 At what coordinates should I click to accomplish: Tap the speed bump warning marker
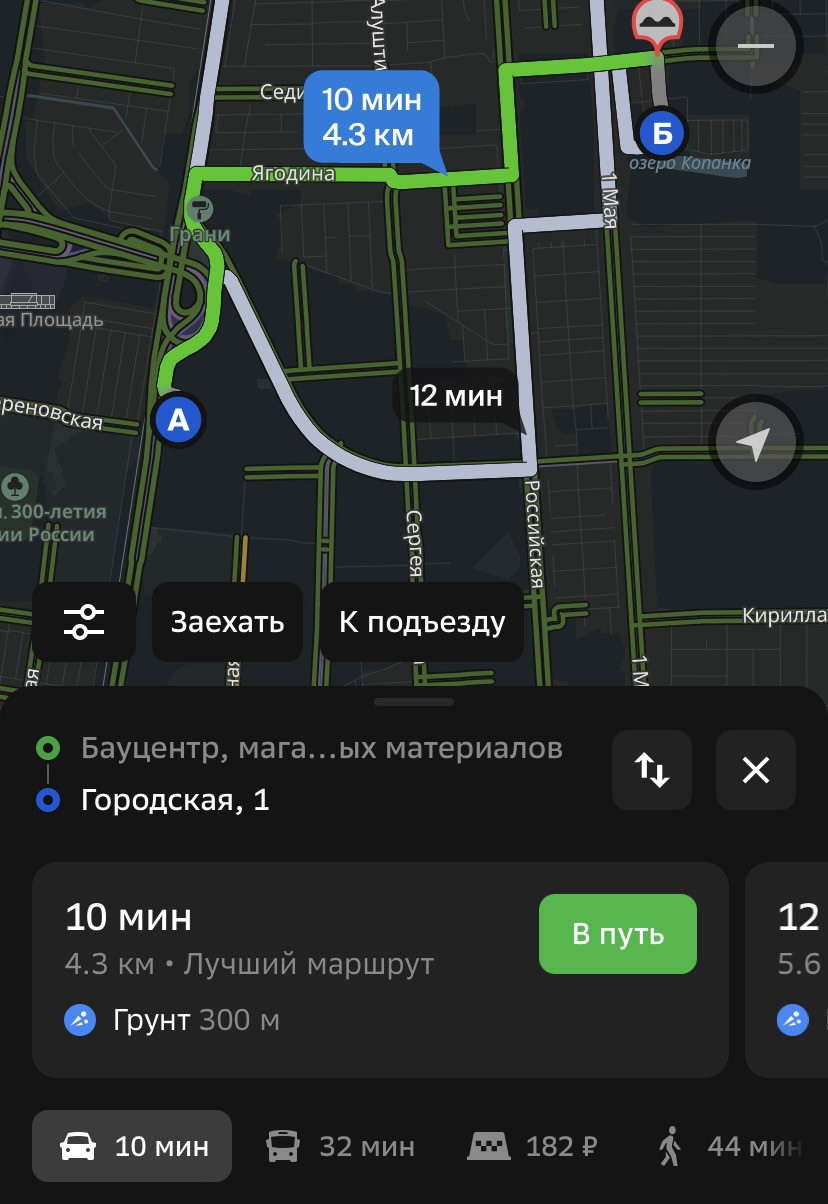(658, 24)
